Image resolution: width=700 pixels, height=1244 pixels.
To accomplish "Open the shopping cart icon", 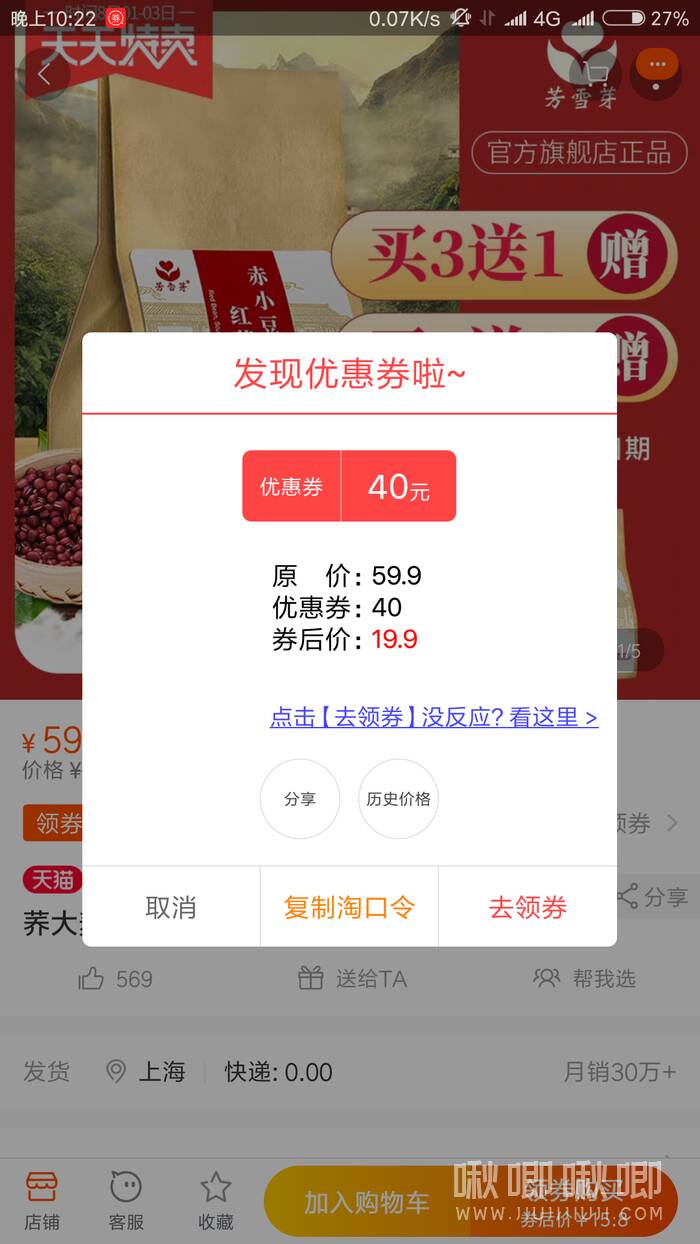I will pos(597,72).
